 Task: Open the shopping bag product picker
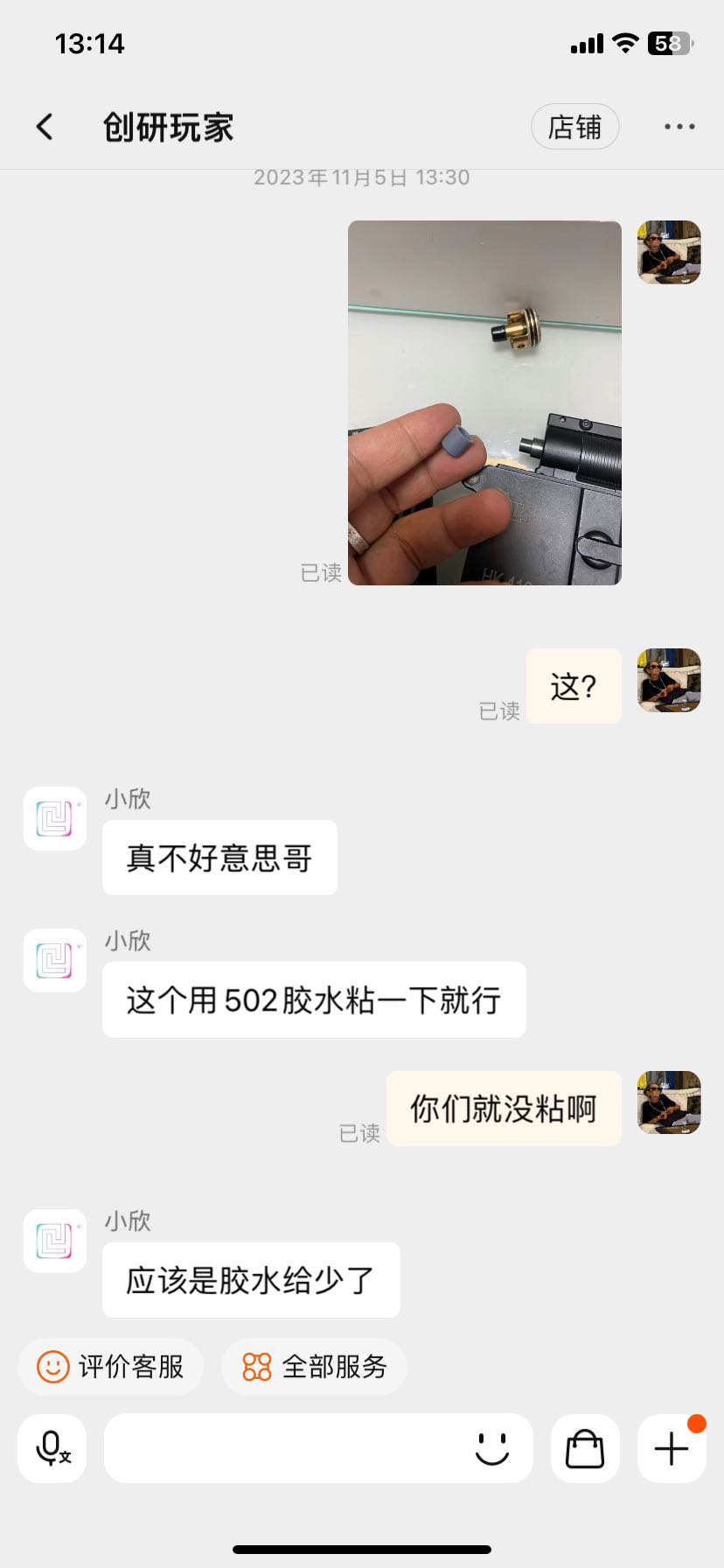585,1448
